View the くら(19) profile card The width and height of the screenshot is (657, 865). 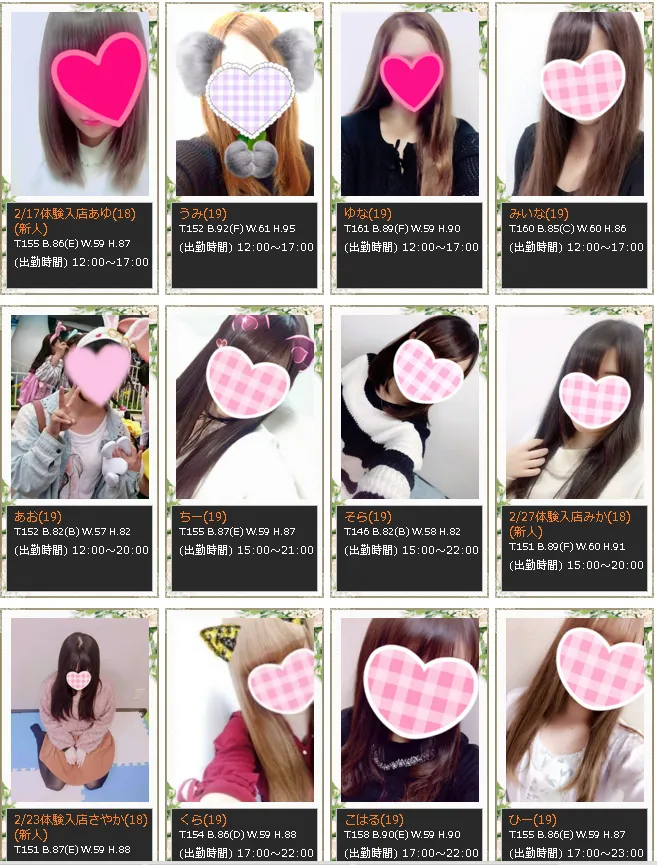[245, 710]
